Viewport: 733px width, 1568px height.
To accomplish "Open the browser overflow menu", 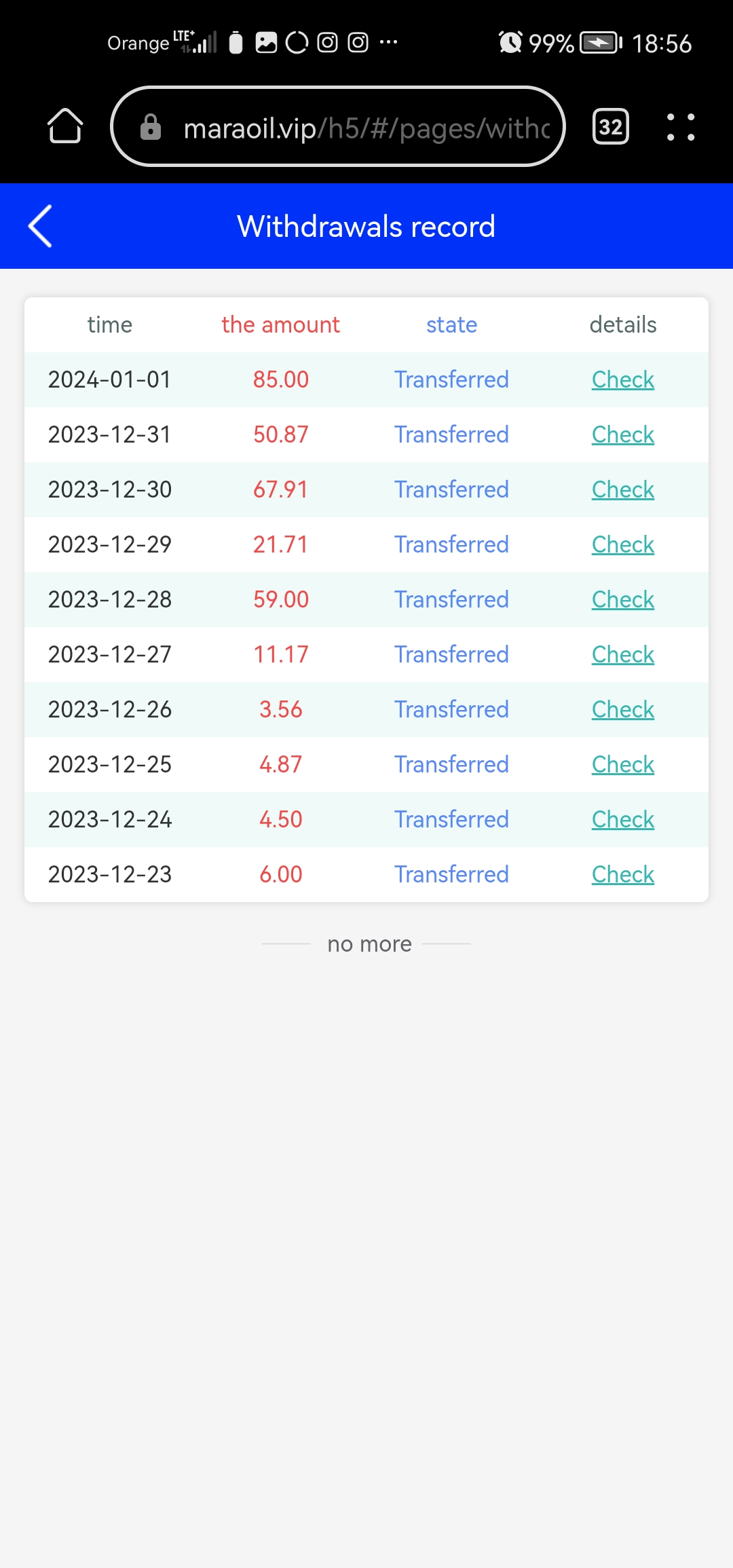I will click(680, 127).
